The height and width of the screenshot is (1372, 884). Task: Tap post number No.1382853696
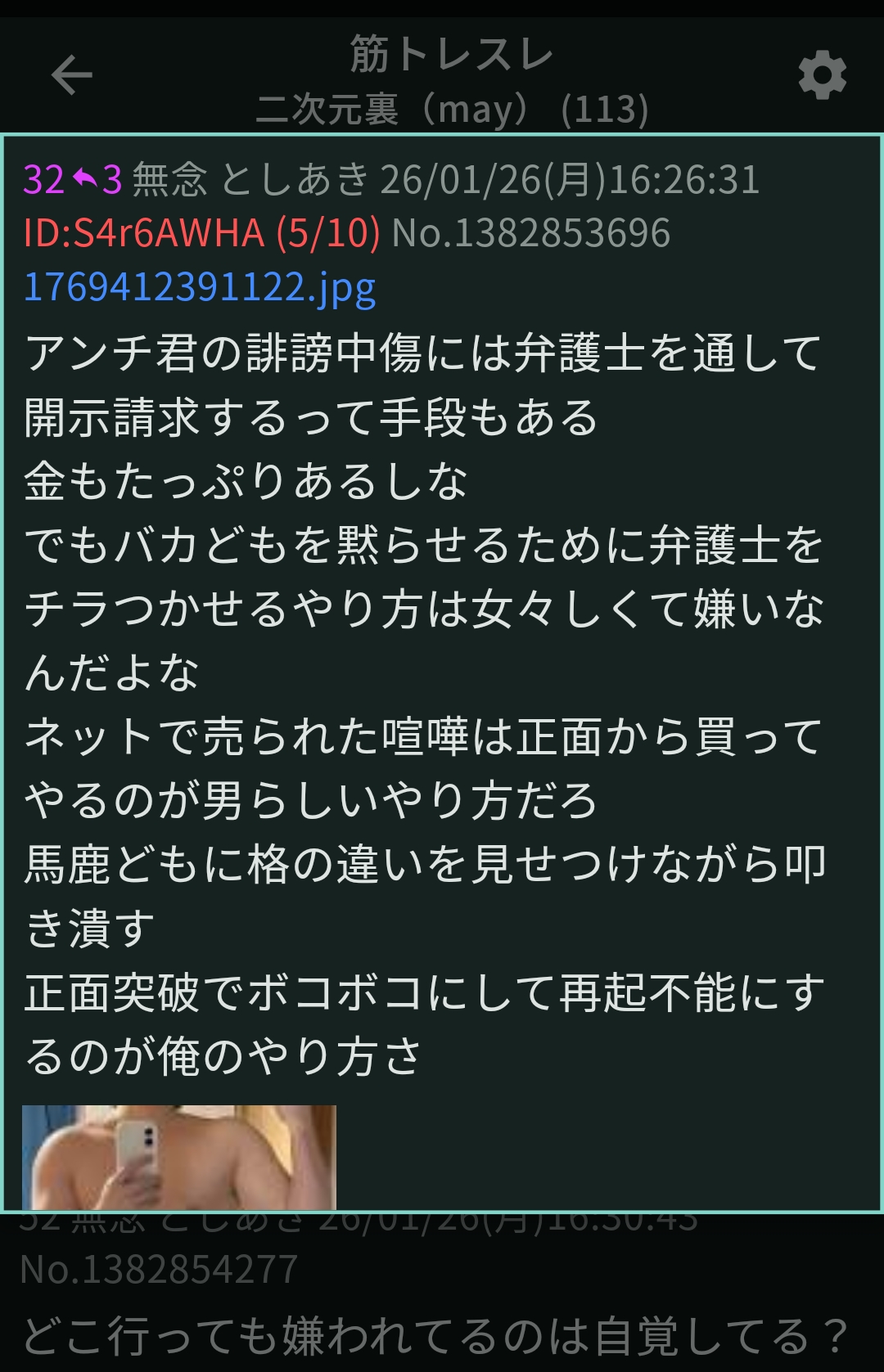pos(531,233)
